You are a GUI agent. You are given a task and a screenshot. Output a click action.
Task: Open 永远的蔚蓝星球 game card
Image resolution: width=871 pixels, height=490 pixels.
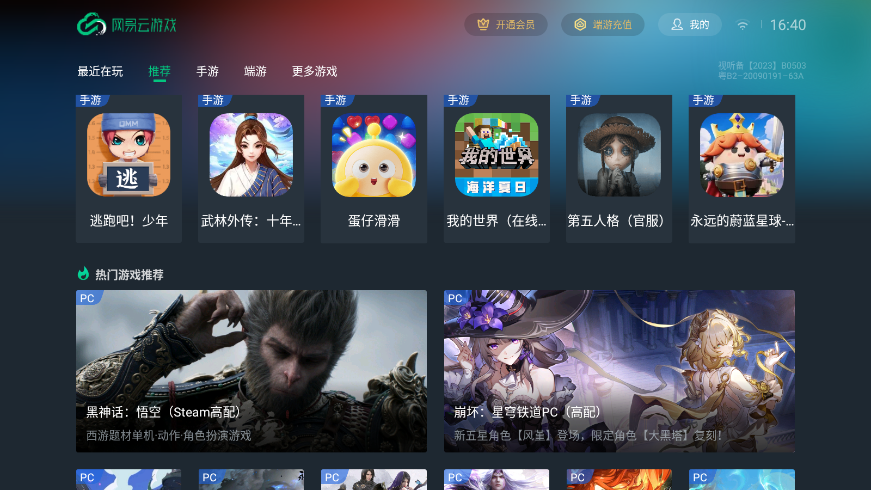741,168
